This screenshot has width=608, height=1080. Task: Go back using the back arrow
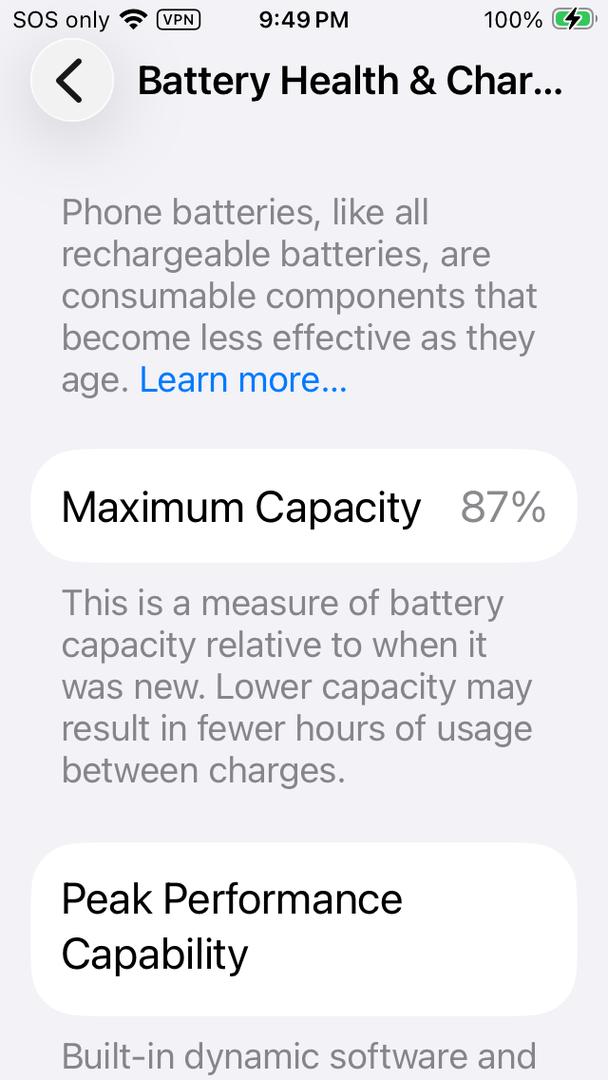[70, 81]
